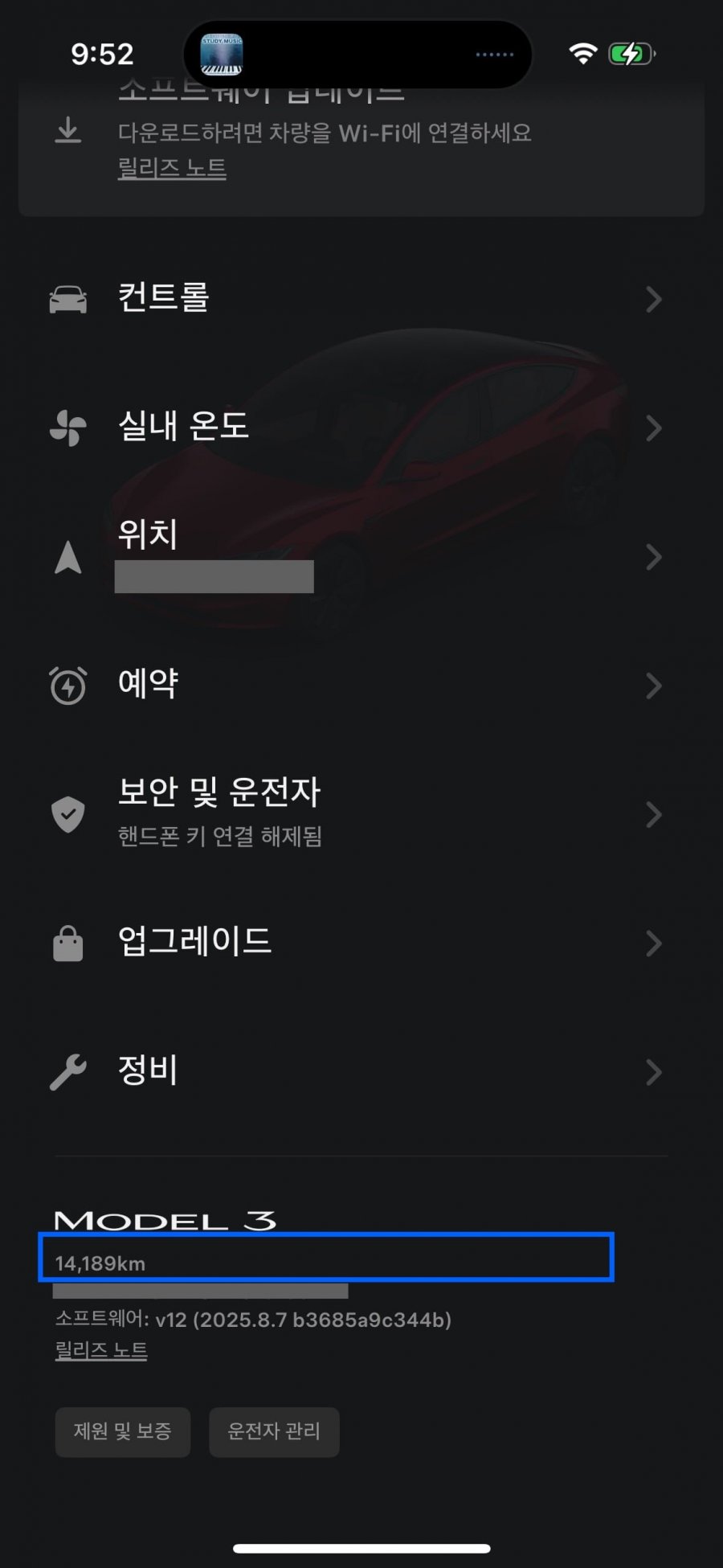The image size is (723, 1568).
Task: Open 릴리즈 노트 link under software version
Action: pyautogui.click(x=101, y=1350)
